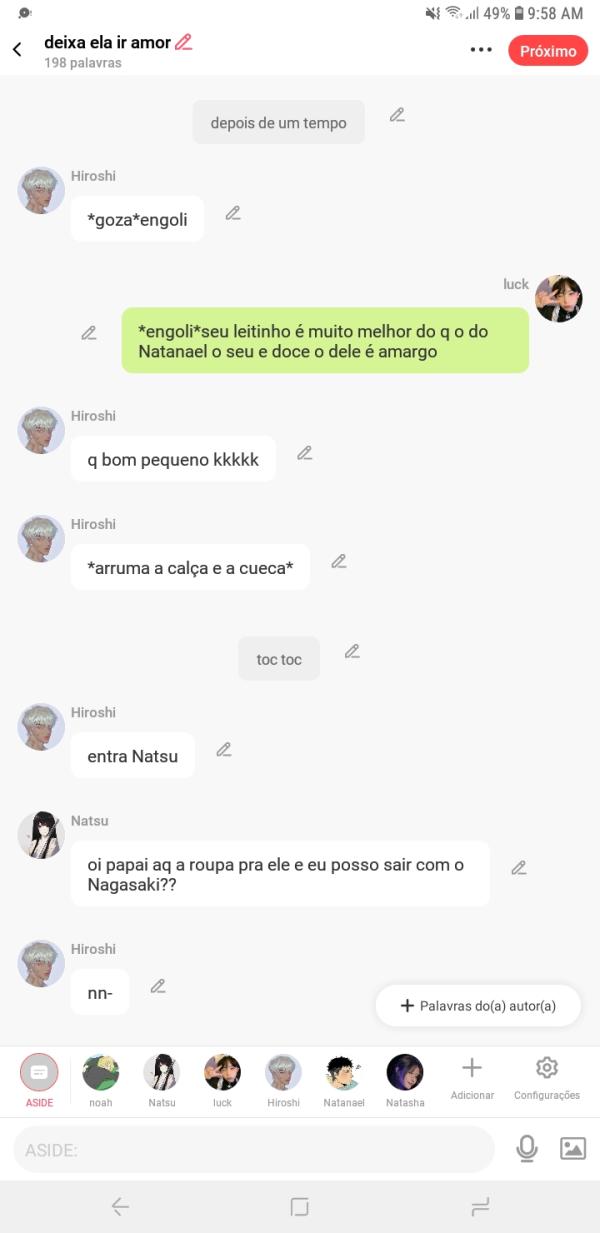Edit the 'entra Natsu' message

(x=224, y=749)
